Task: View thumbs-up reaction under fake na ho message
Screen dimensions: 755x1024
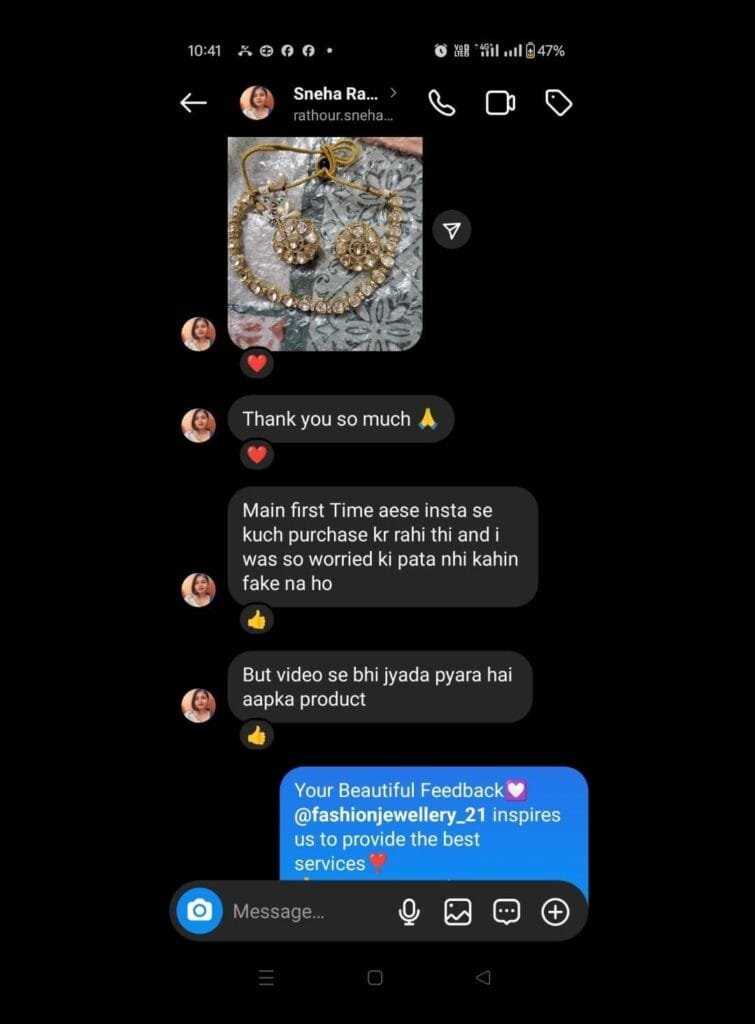Action: pos(257,620)
